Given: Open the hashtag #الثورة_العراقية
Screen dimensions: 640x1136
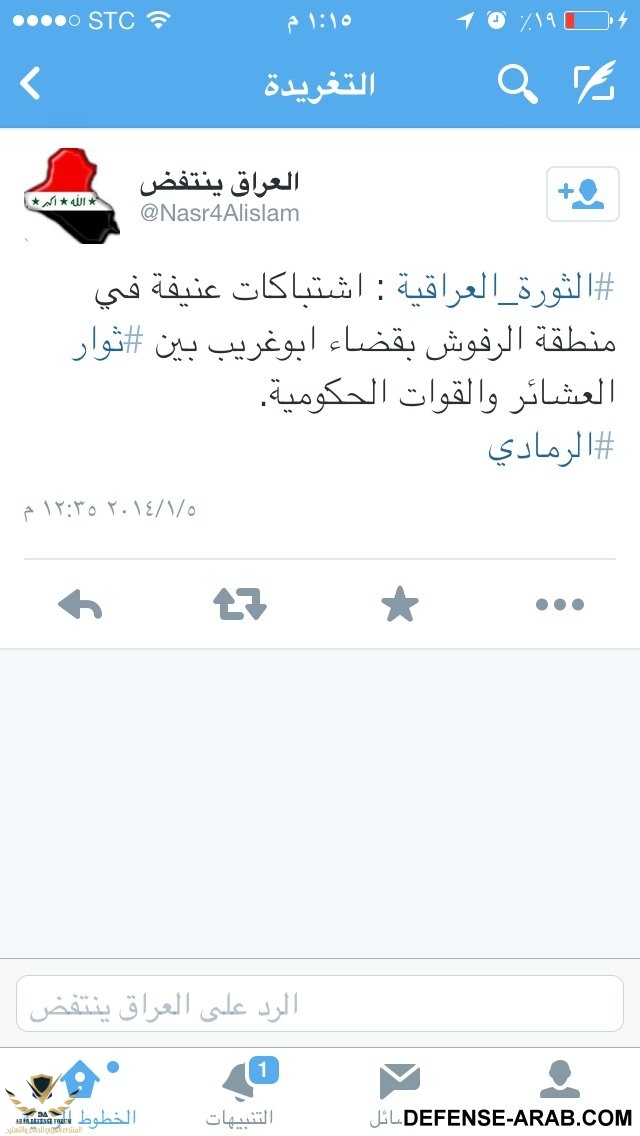Looking at the screenshot, I should pos(505,289).
